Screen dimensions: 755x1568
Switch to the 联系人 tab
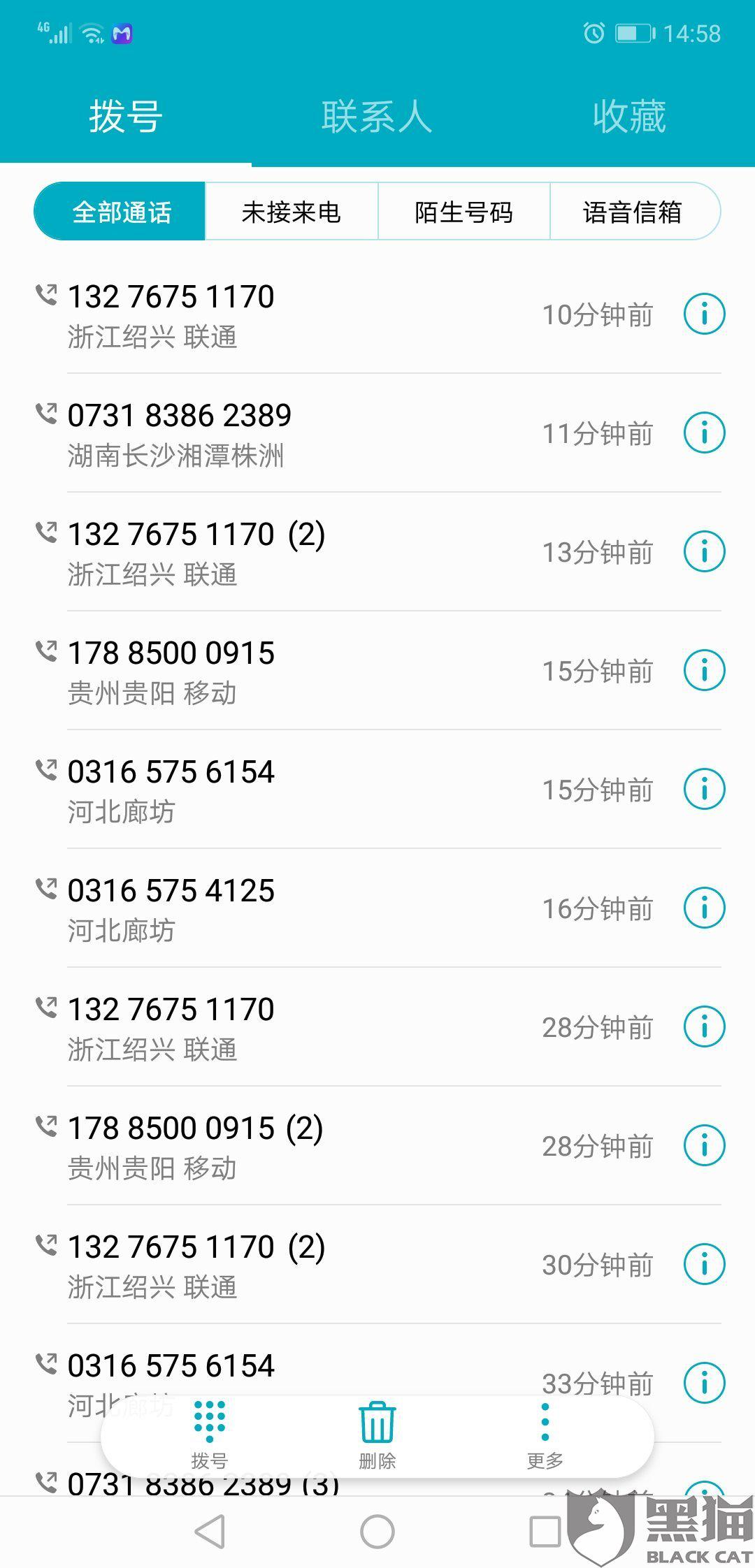[x=377, y=116]
